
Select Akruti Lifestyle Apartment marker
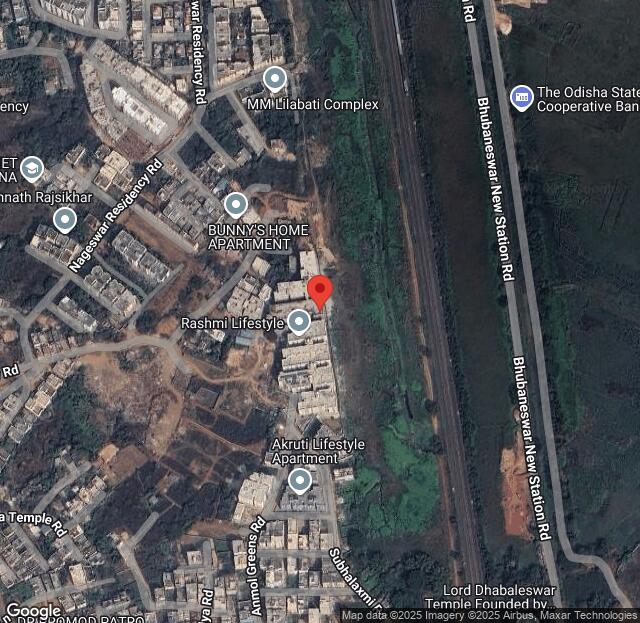point(299,482)
